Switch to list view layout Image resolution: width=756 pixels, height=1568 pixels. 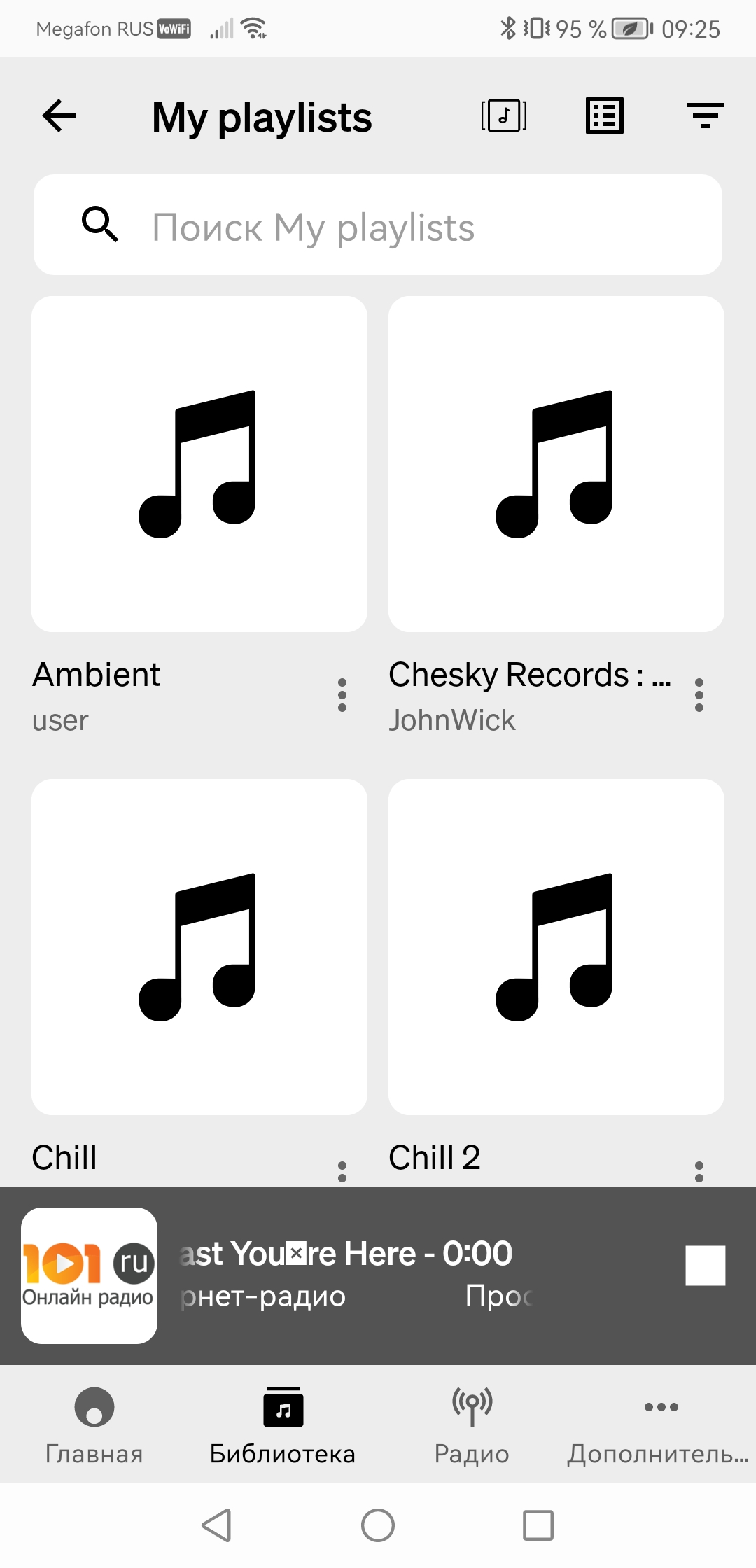click(604, 115)
